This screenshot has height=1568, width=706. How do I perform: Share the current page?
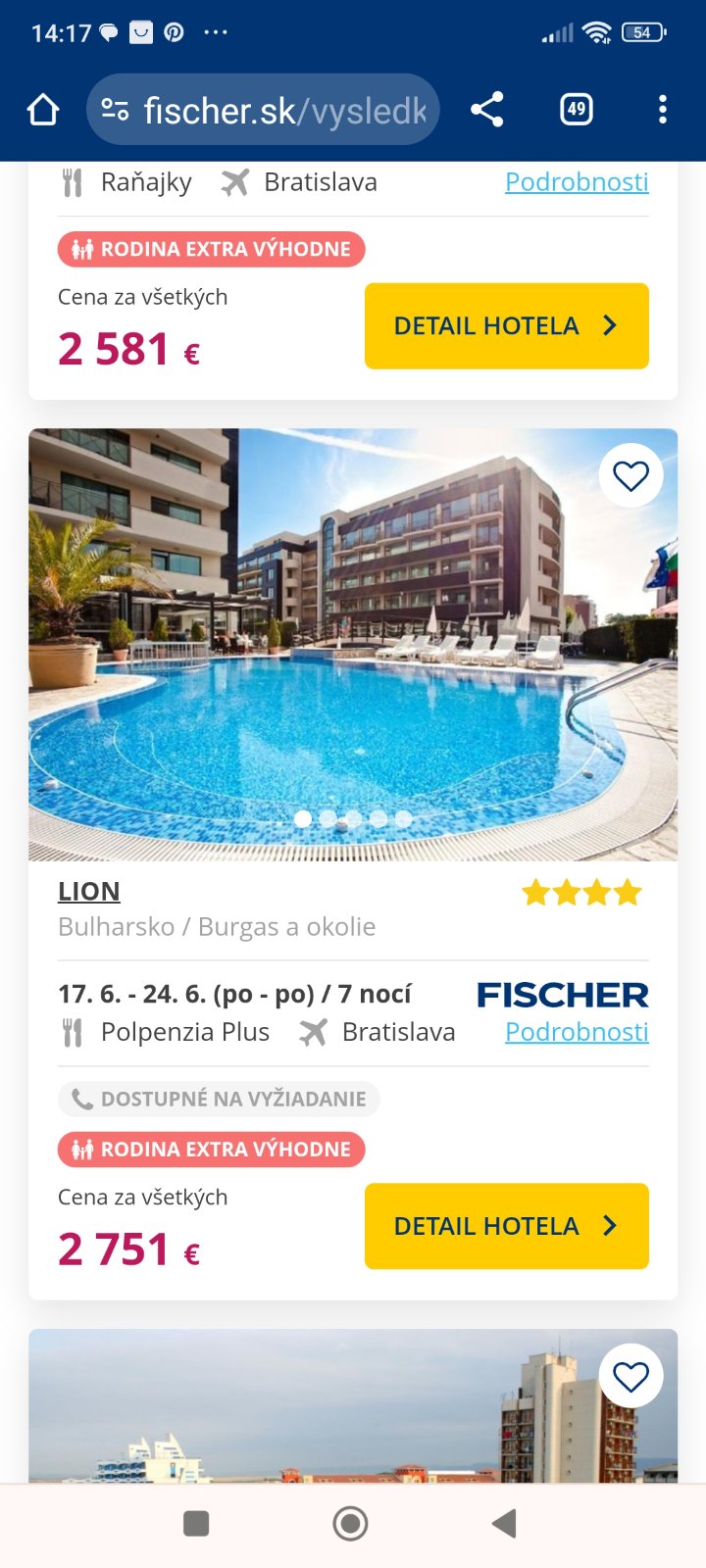point(487,110)
